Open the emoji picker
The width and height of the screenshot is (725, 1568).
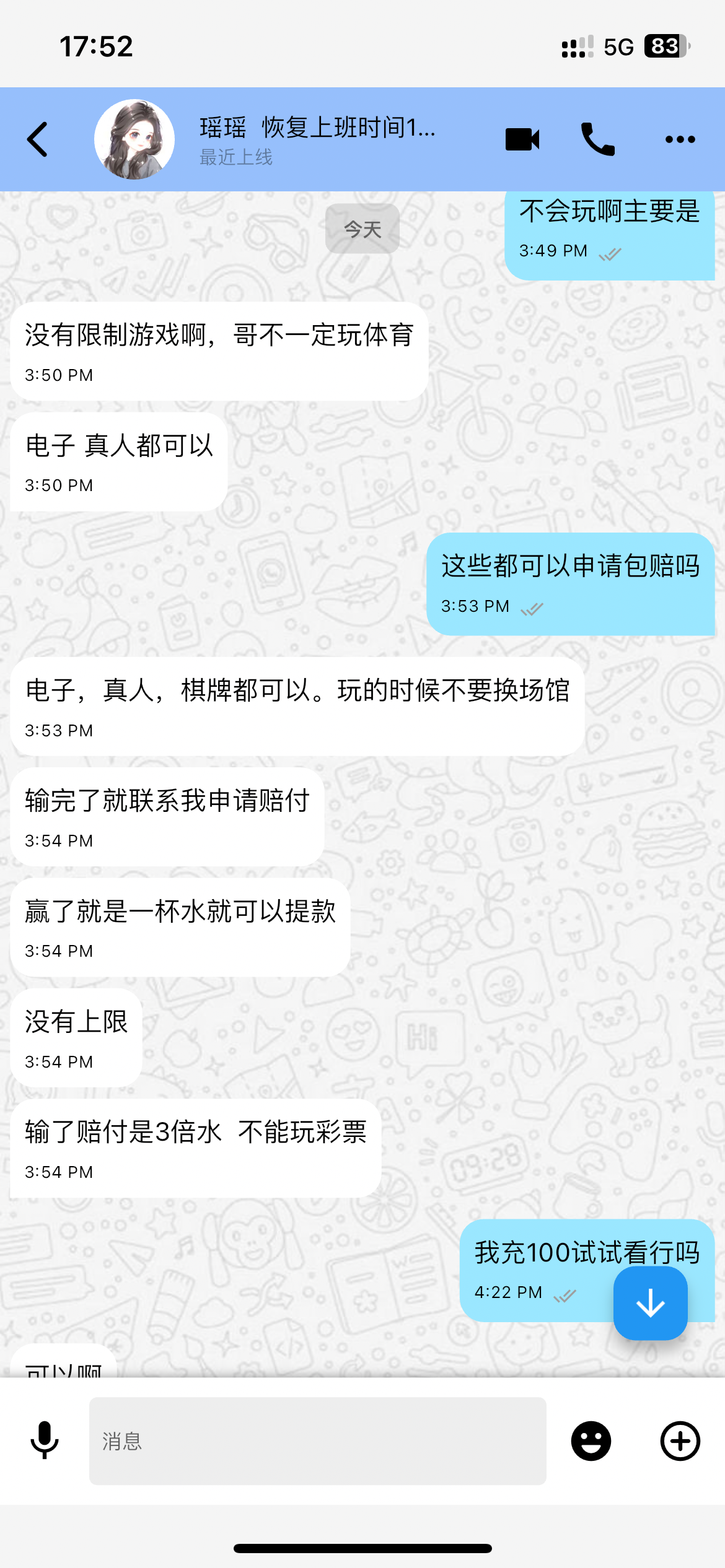591,1440
